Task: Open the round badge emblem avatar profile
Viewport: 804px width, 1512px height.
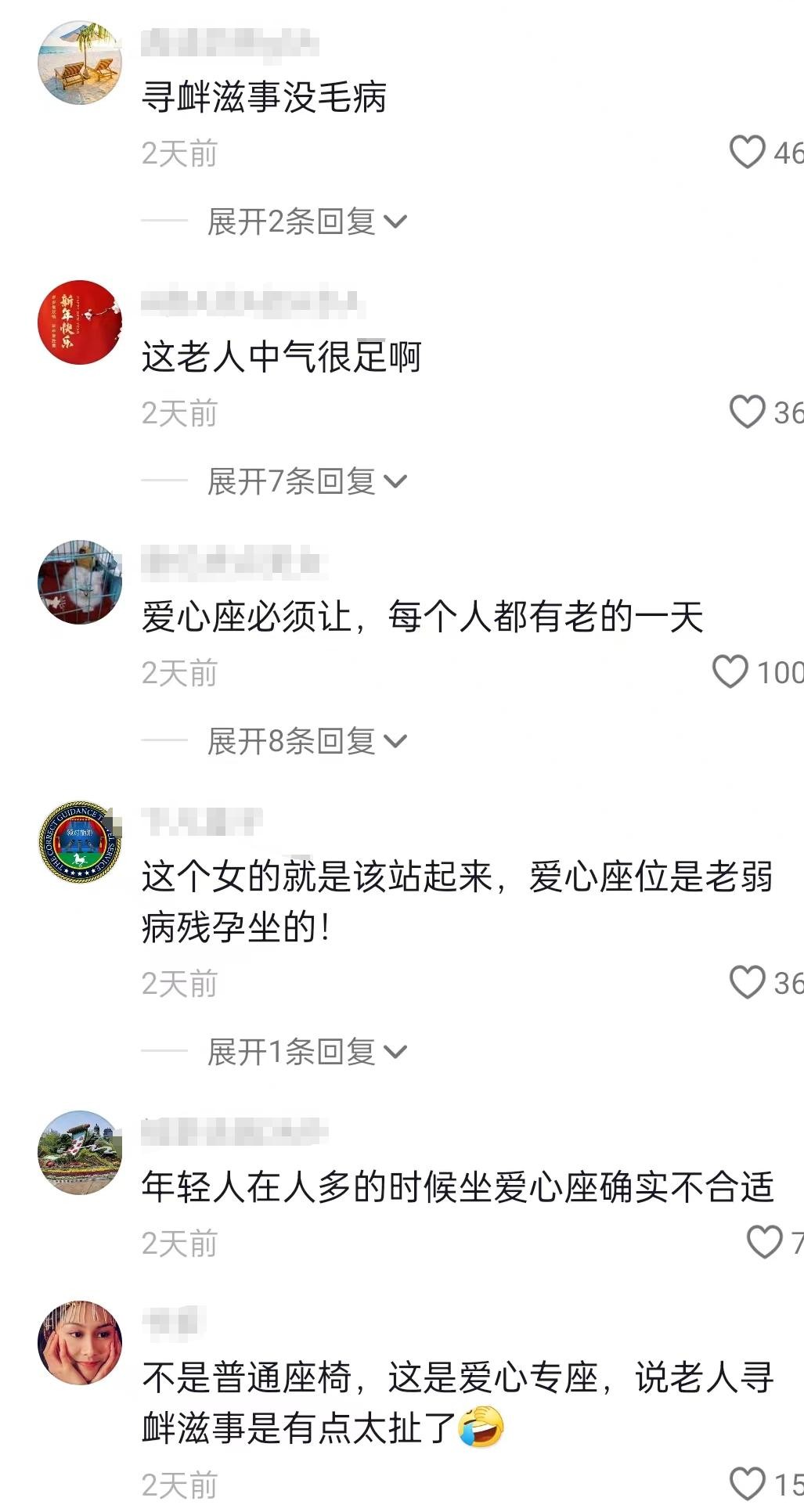Action: 80,842
